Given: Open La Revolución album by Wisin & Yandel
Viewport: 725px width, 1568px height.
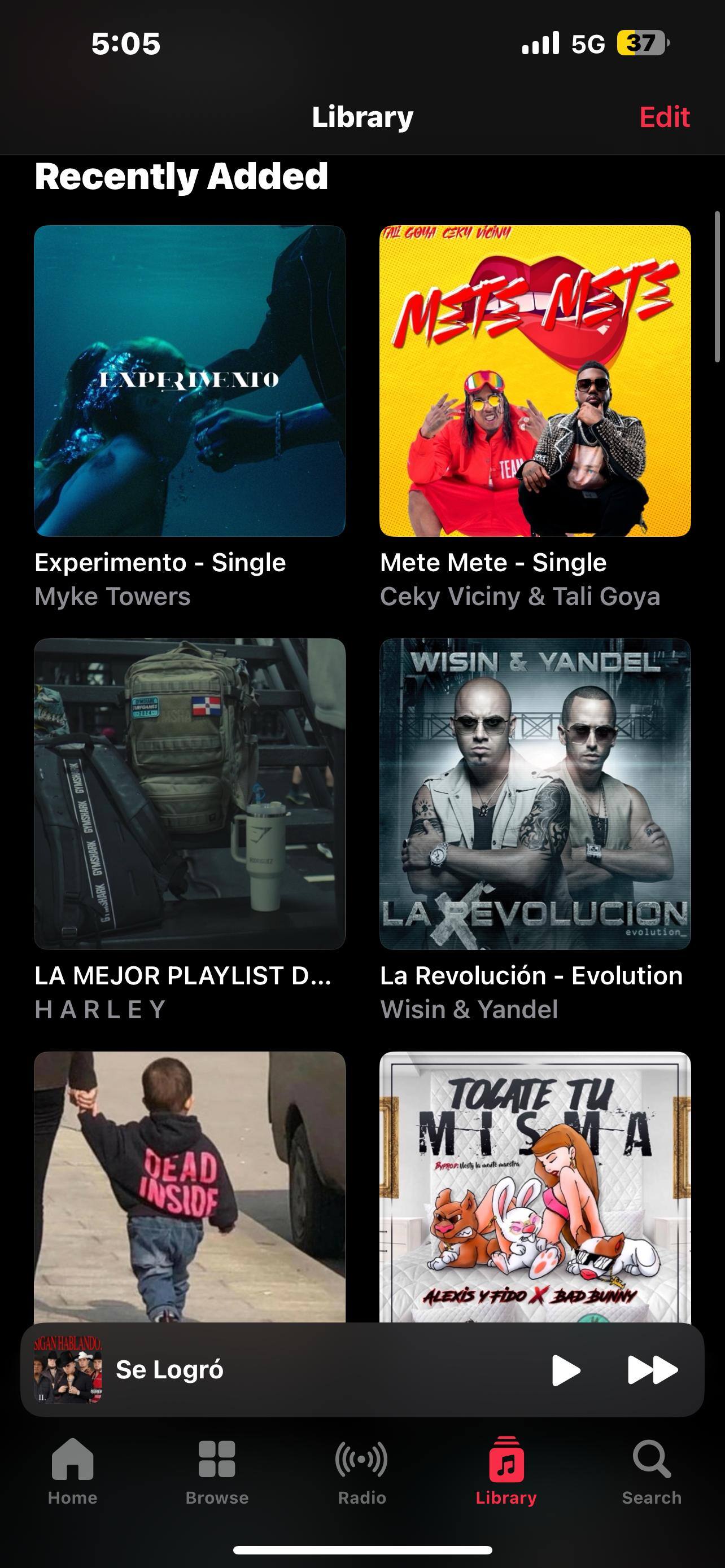Looking at the screenshot, I should point(535,794).
